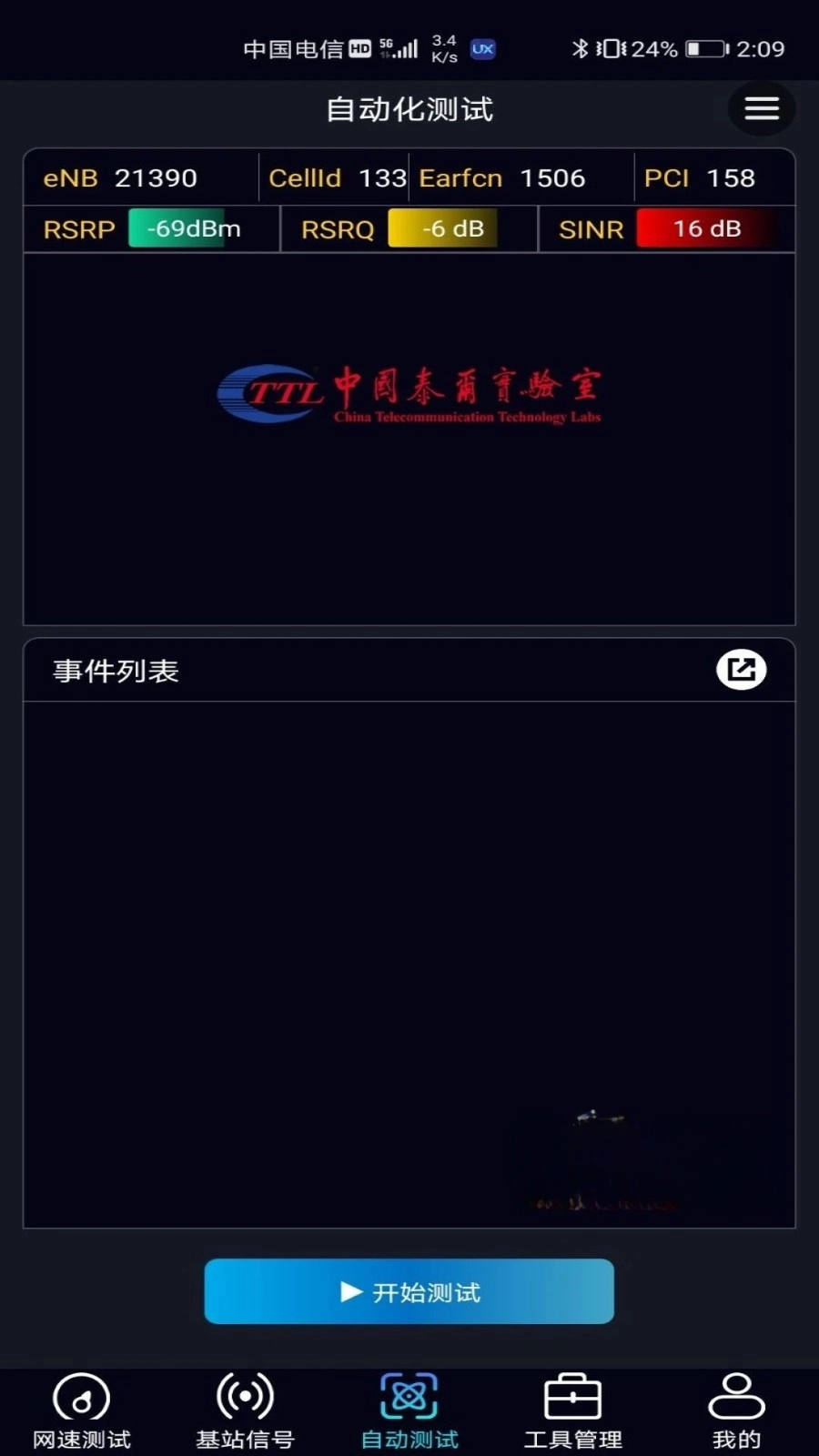Screen dimensions: 819x1456
Task: Switch to the 工具管理 tab
Action: click(x=572, y=1441)
